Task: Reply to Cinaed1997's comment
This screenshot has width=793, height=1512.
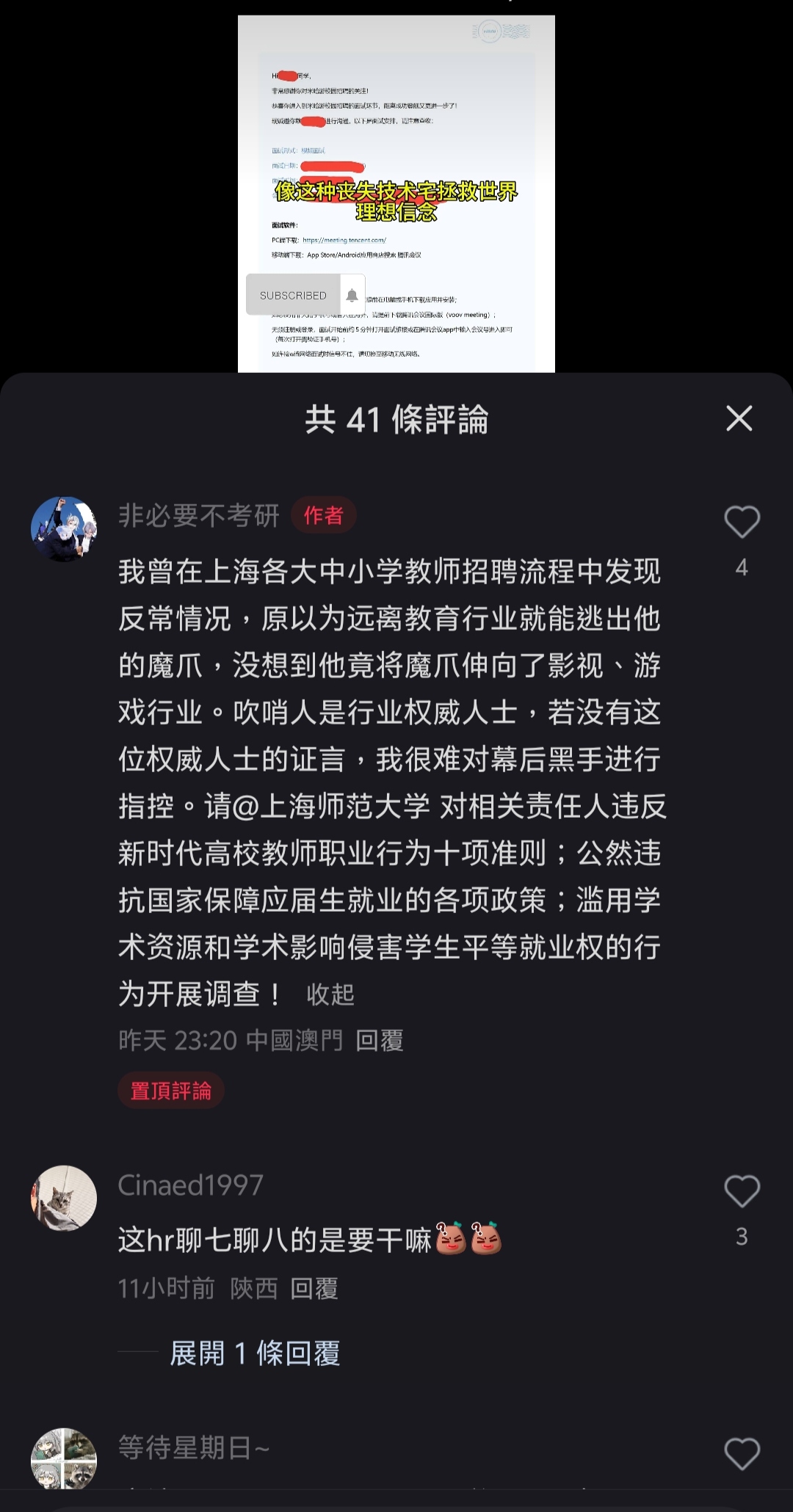Action: 314,1288
